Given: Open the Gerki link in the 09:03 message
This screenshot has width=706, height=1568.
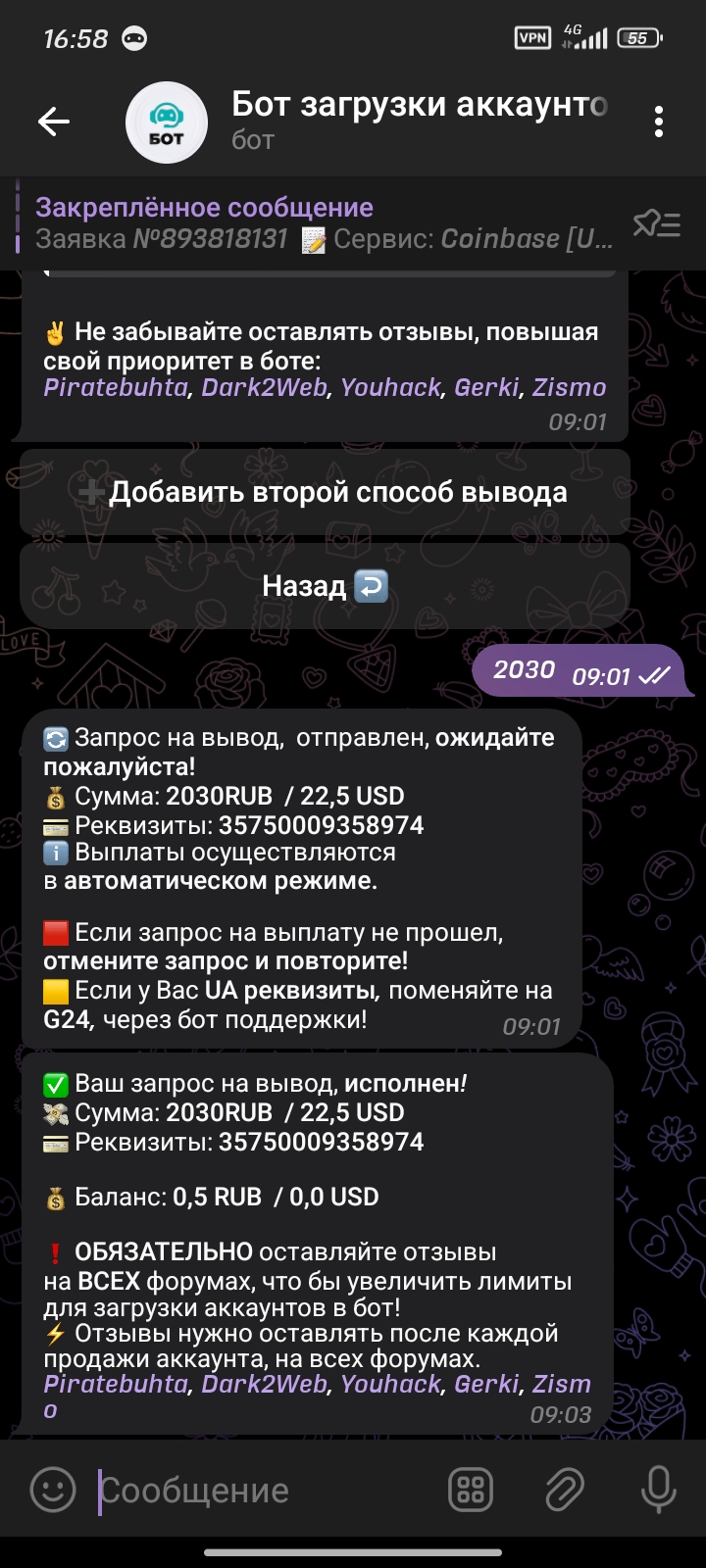Looking at the screenshot, I should (486, 1384).
